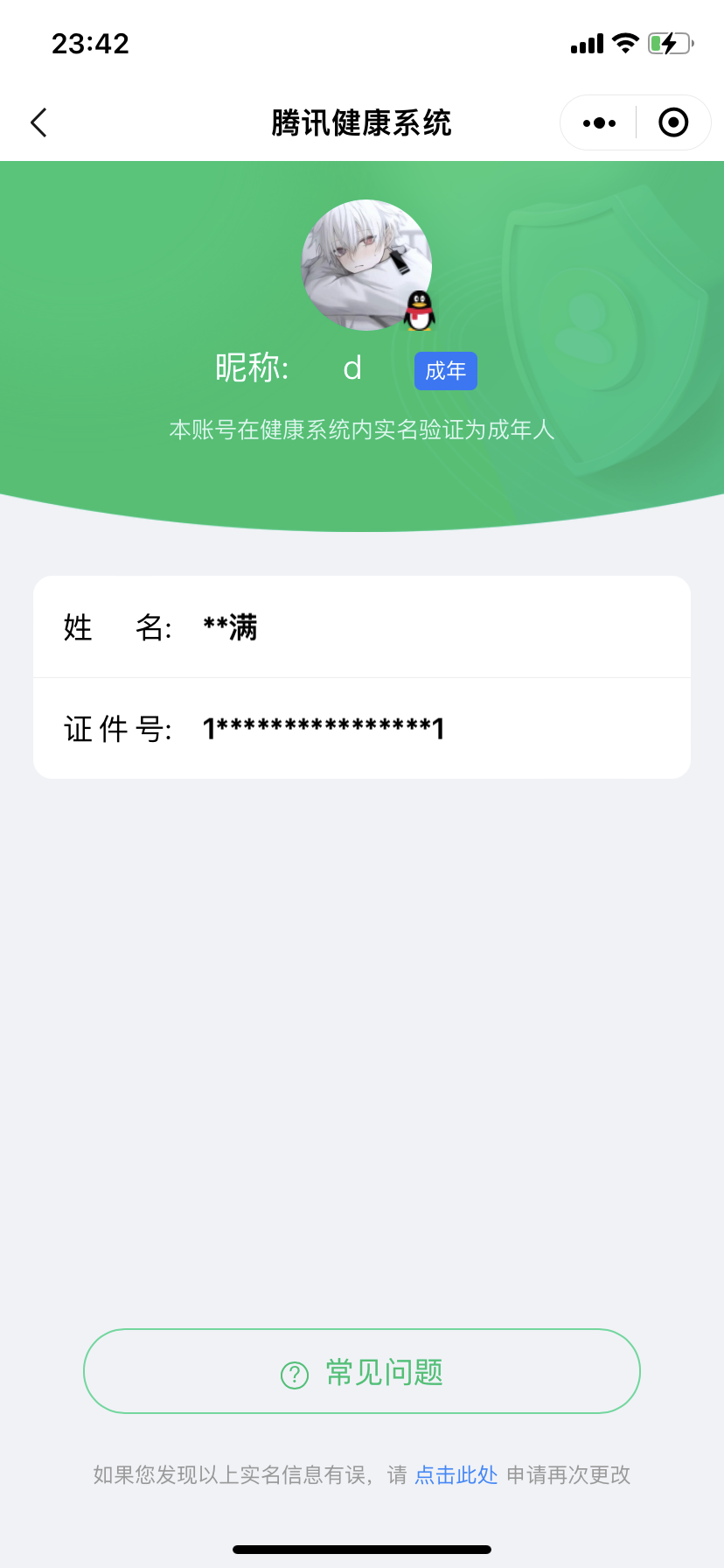Open the 常见问题 FAQ button
Viewport: 724px width, 1568px height.
(362, 1372)
